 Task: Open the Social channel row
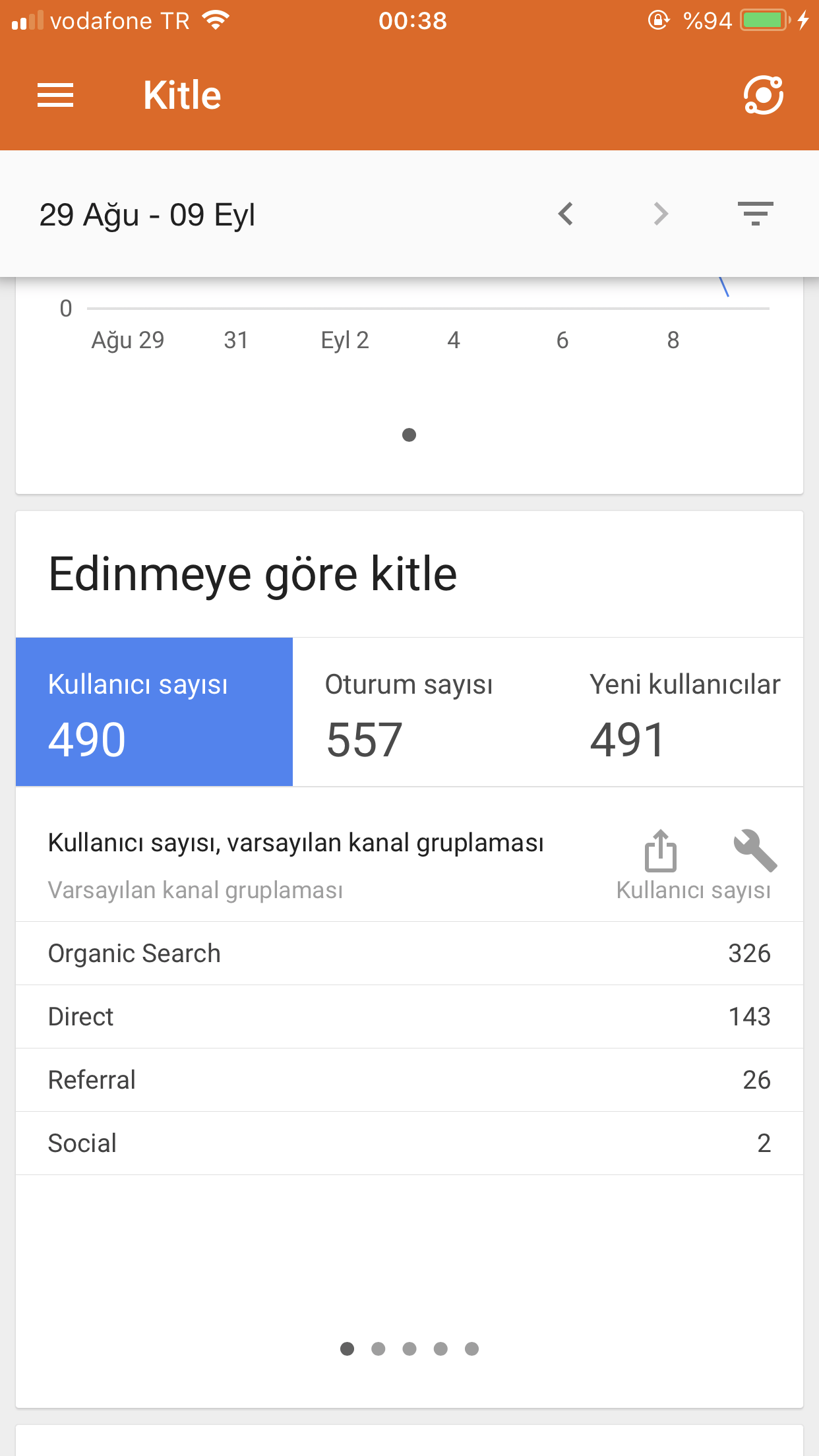tap(409, 1143)
